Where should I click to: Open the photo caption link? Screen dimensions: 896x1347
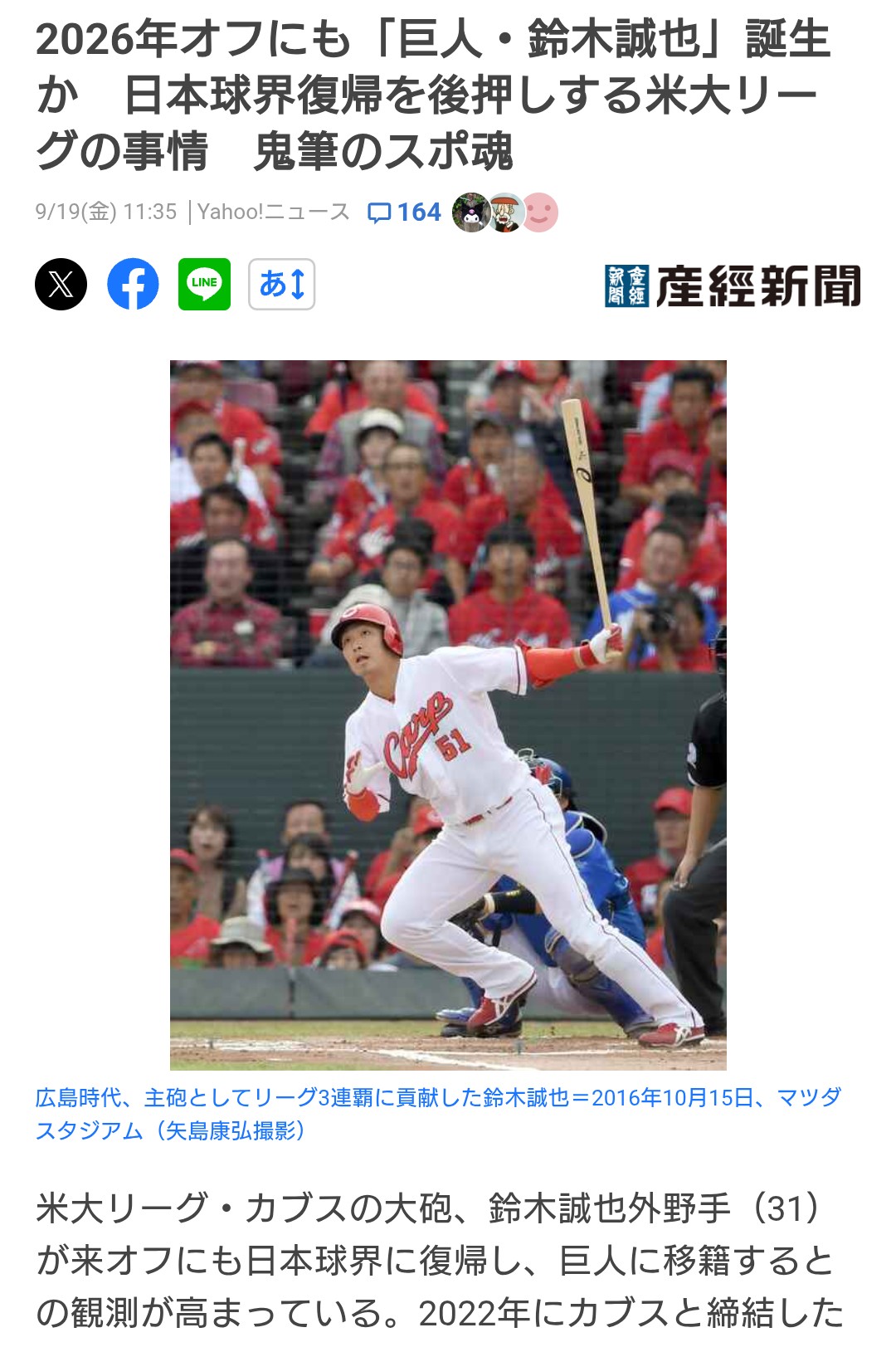438,1114
